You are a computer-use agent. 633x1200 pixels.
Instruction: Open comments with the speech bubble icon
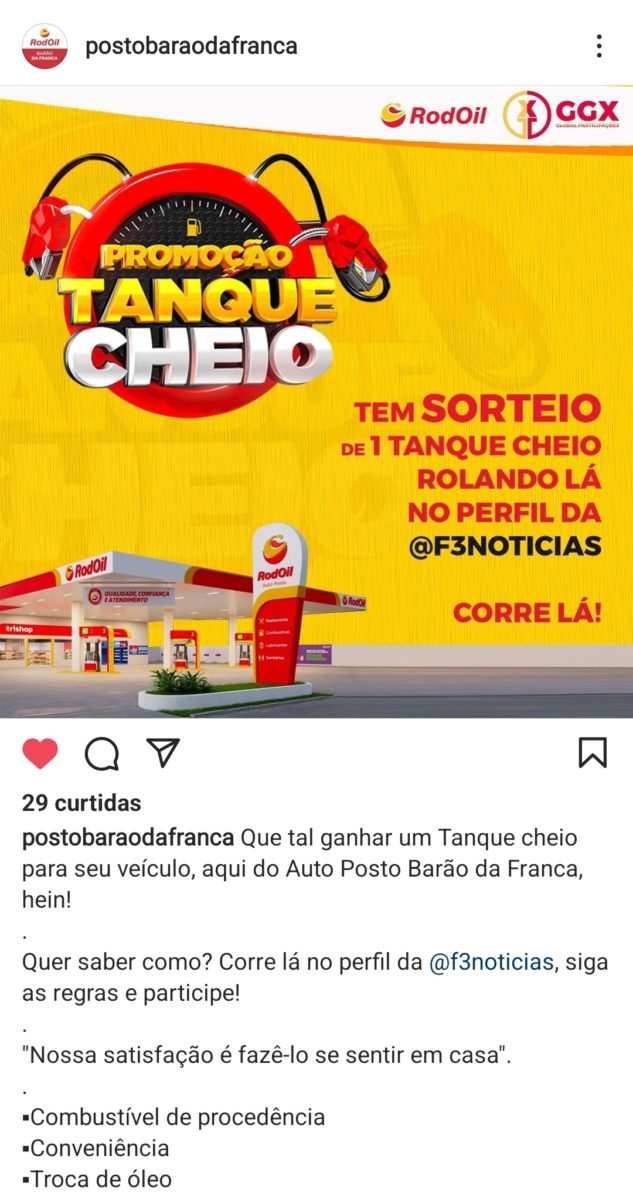click(101, 753)
